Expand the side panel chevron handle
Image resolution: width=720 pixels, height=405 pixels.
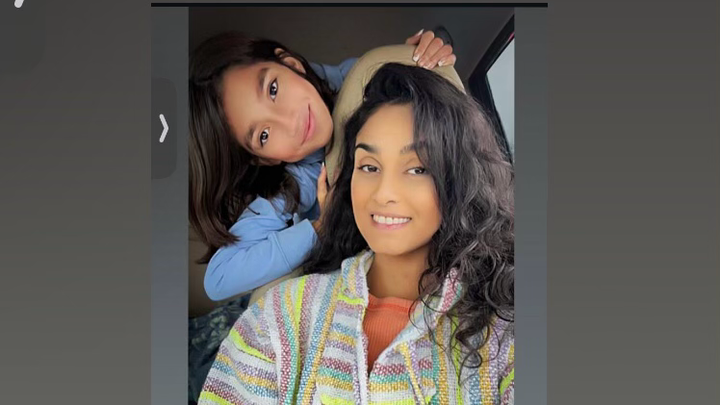click(164, 128)
